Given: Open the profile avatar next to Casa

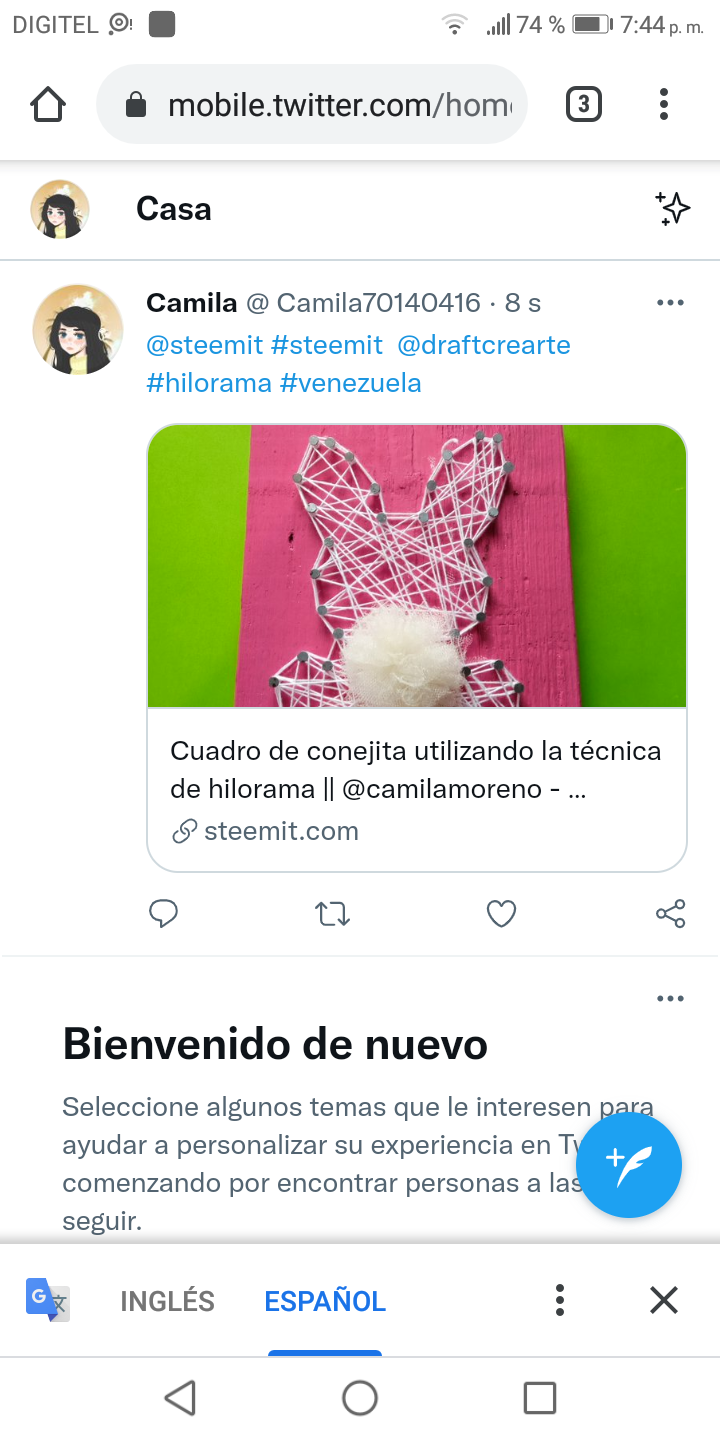Looking at the screenshot, I should [60, 209].
